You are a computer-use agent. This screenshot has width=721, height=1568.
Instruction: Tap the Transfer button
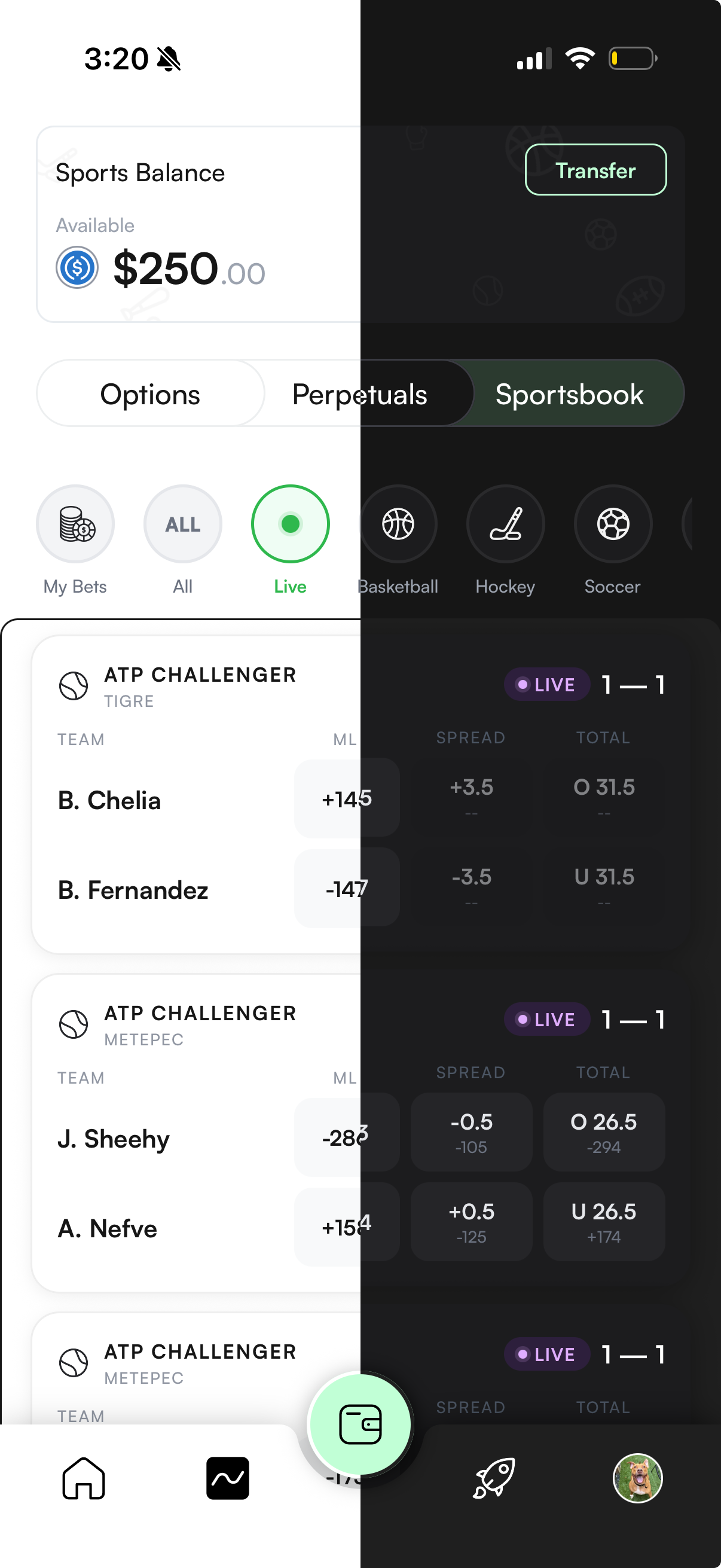coord(595,170)
